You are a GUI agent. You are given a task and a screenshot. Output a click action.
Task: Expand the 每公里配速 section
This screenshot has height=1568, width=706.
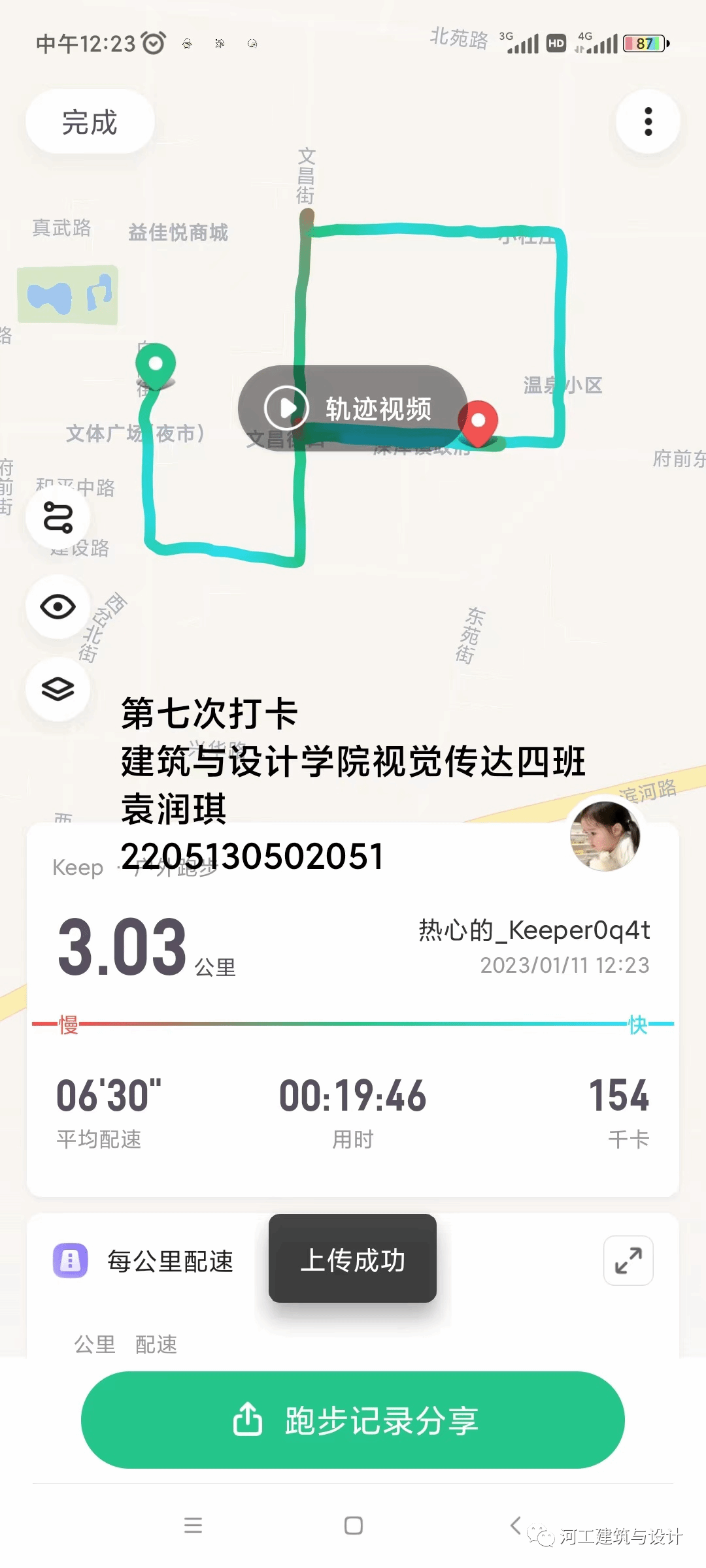(x=628, y=1260)
